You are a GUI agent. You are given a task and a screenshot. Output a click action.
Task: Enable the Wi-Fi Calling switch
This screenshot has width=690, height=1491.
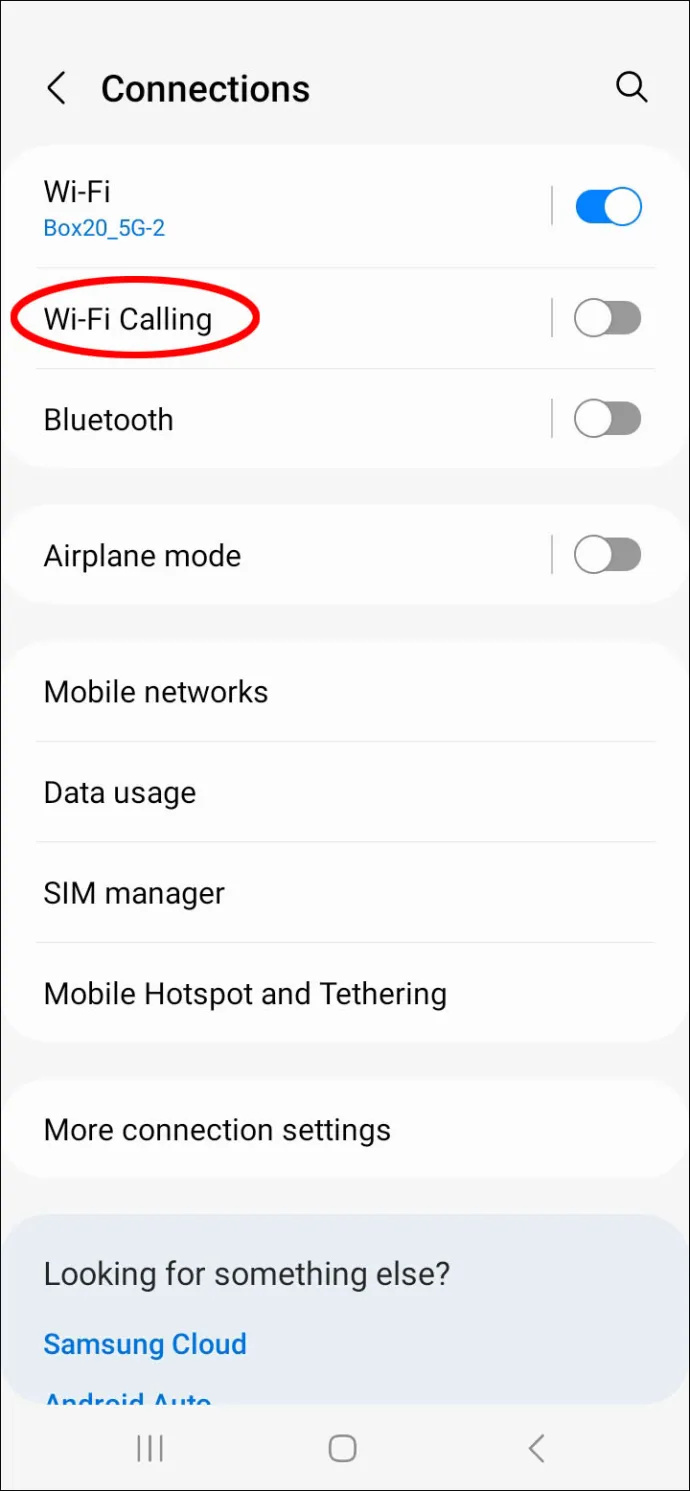pos(608,319)
